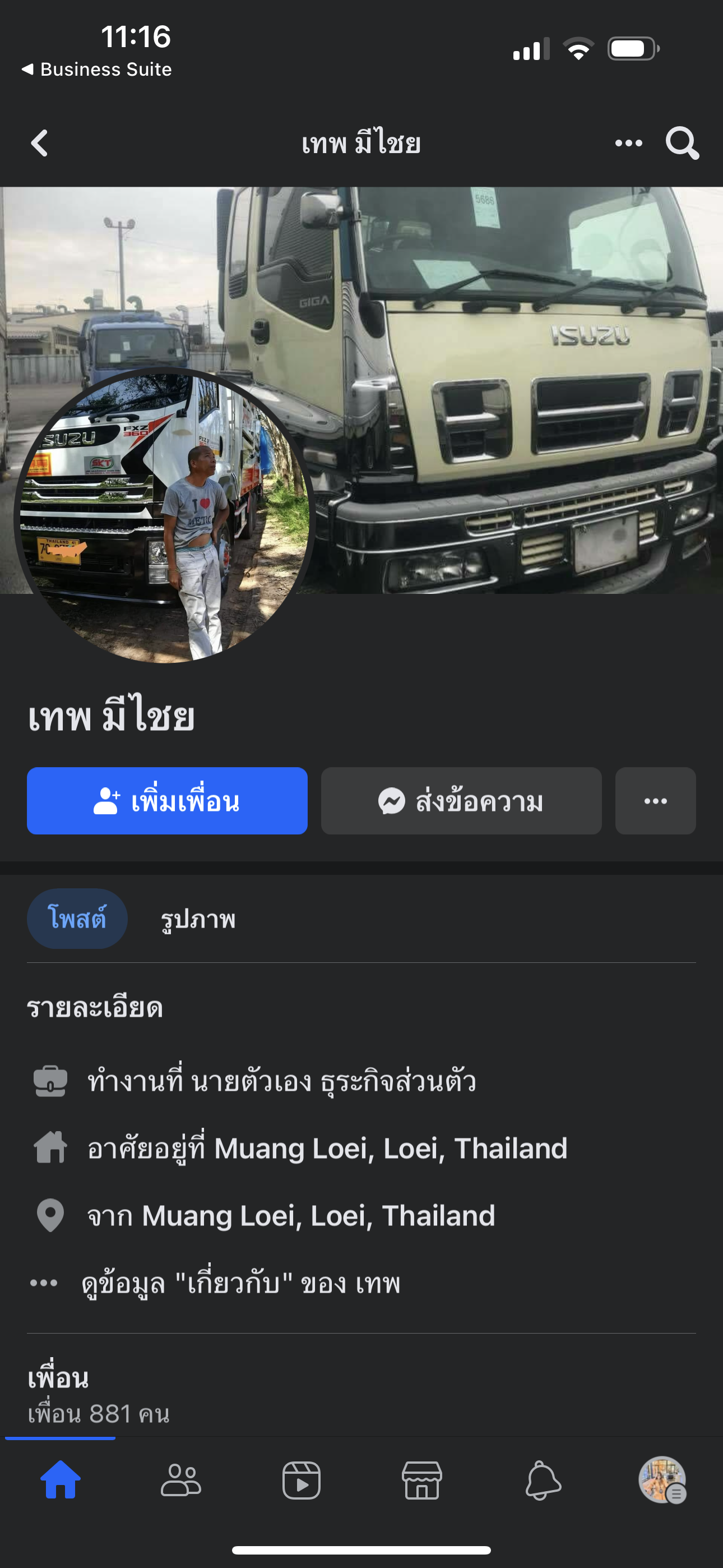Open the video tab in bottom bar
The height and width of the screenshot is (1568, 723).
tap(302, 1480)
